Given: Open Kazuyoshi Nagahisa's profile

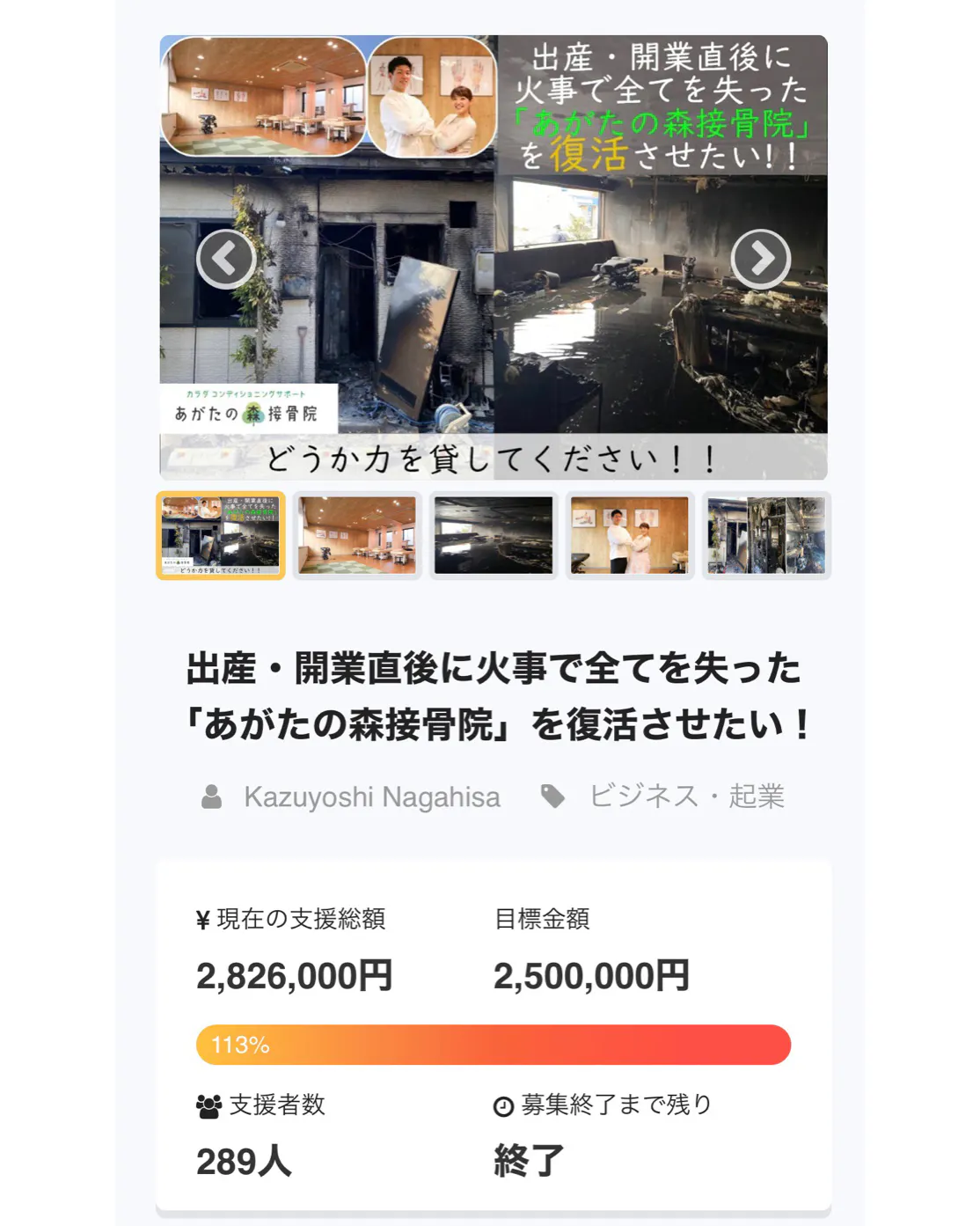Looking at the screenshot, I should tap(371, 797).
